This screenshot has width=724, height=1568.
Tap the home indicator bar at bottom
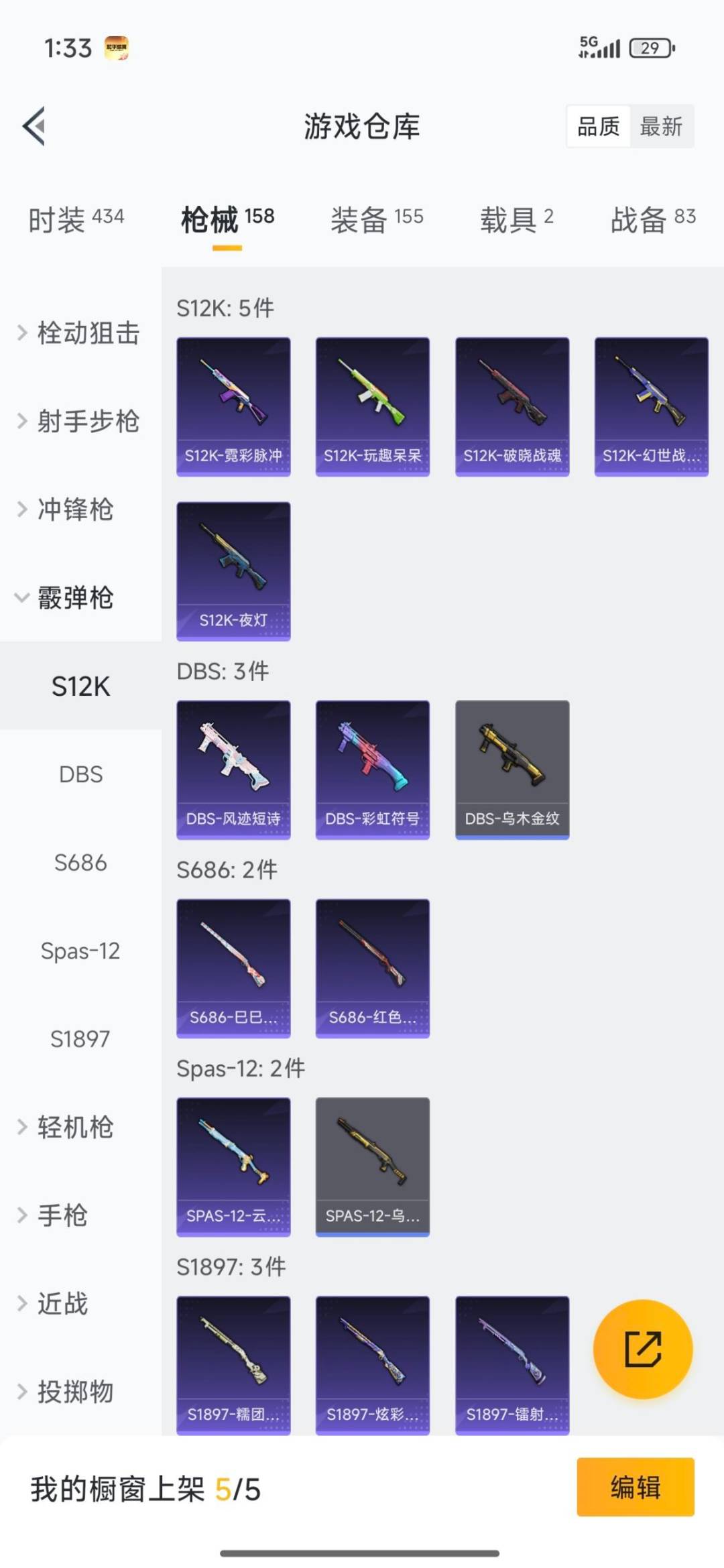point(362,1553)
